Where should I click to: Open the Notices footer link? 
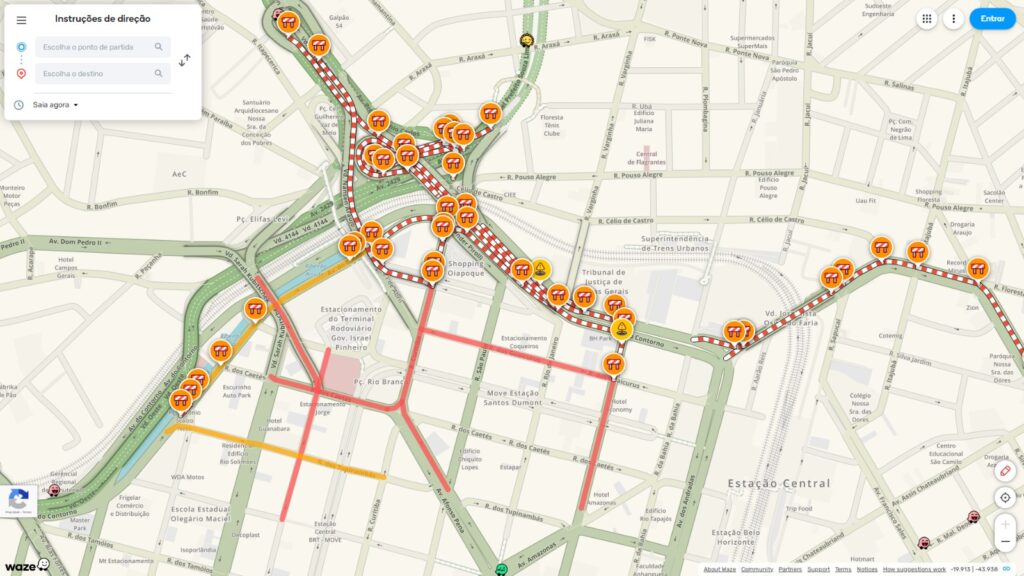[x=867, y=569]
